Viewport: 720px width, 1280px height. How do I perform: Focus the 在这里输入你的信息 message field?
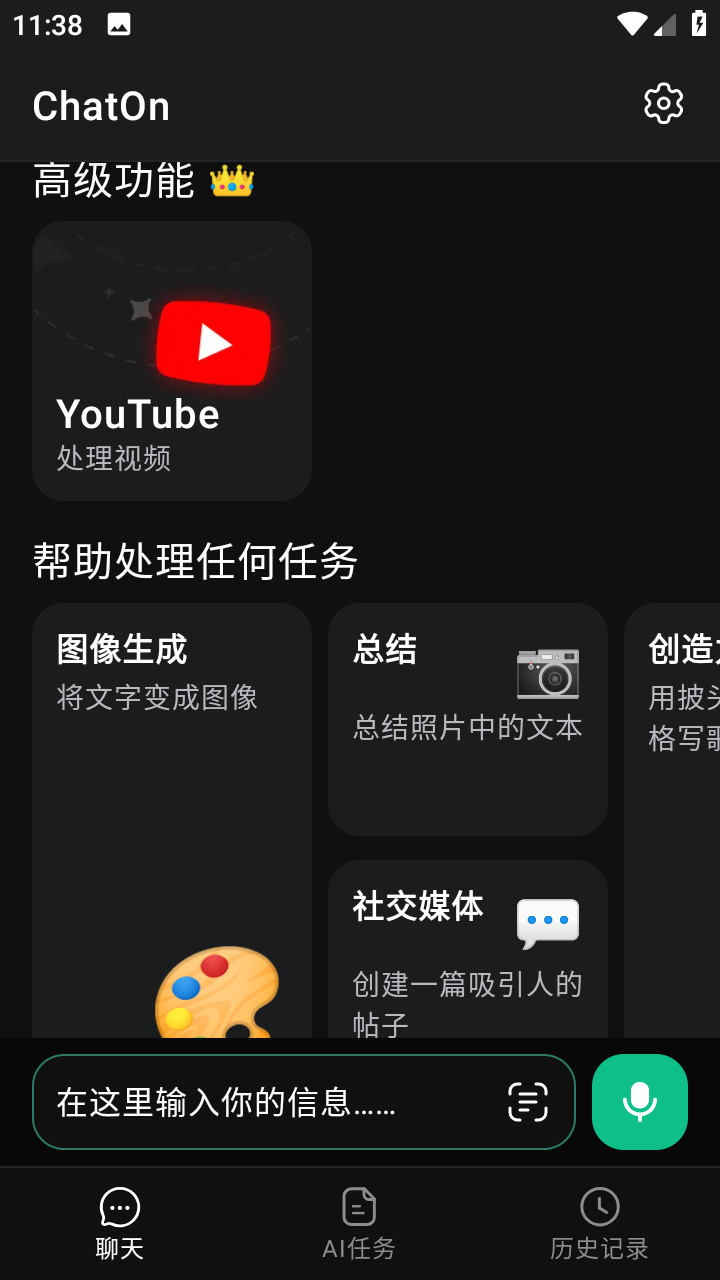pyautogui.click(x=270, y=1102)
